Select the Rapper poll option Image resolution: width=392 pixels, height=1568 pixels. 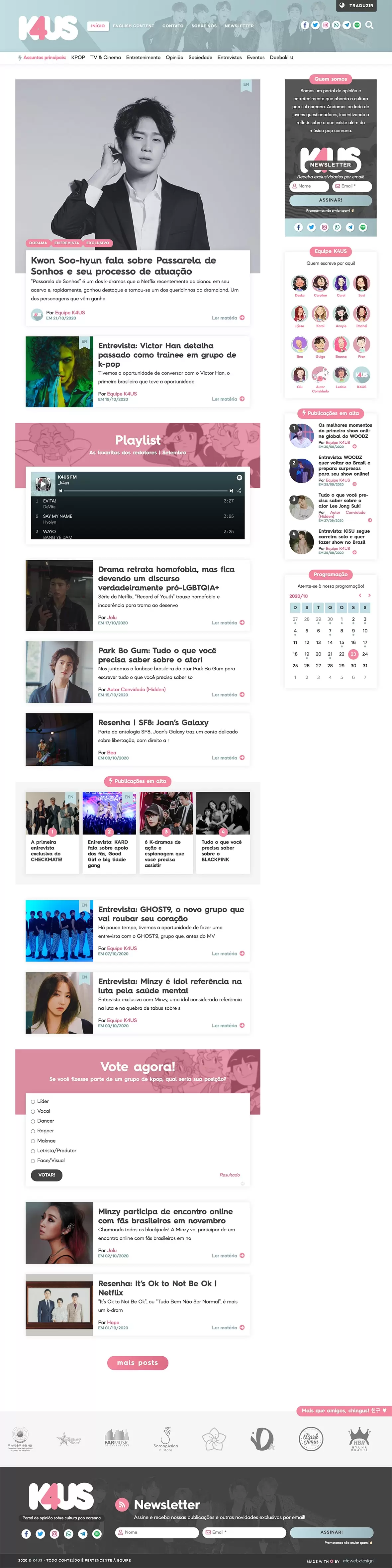click(33, 1131)
